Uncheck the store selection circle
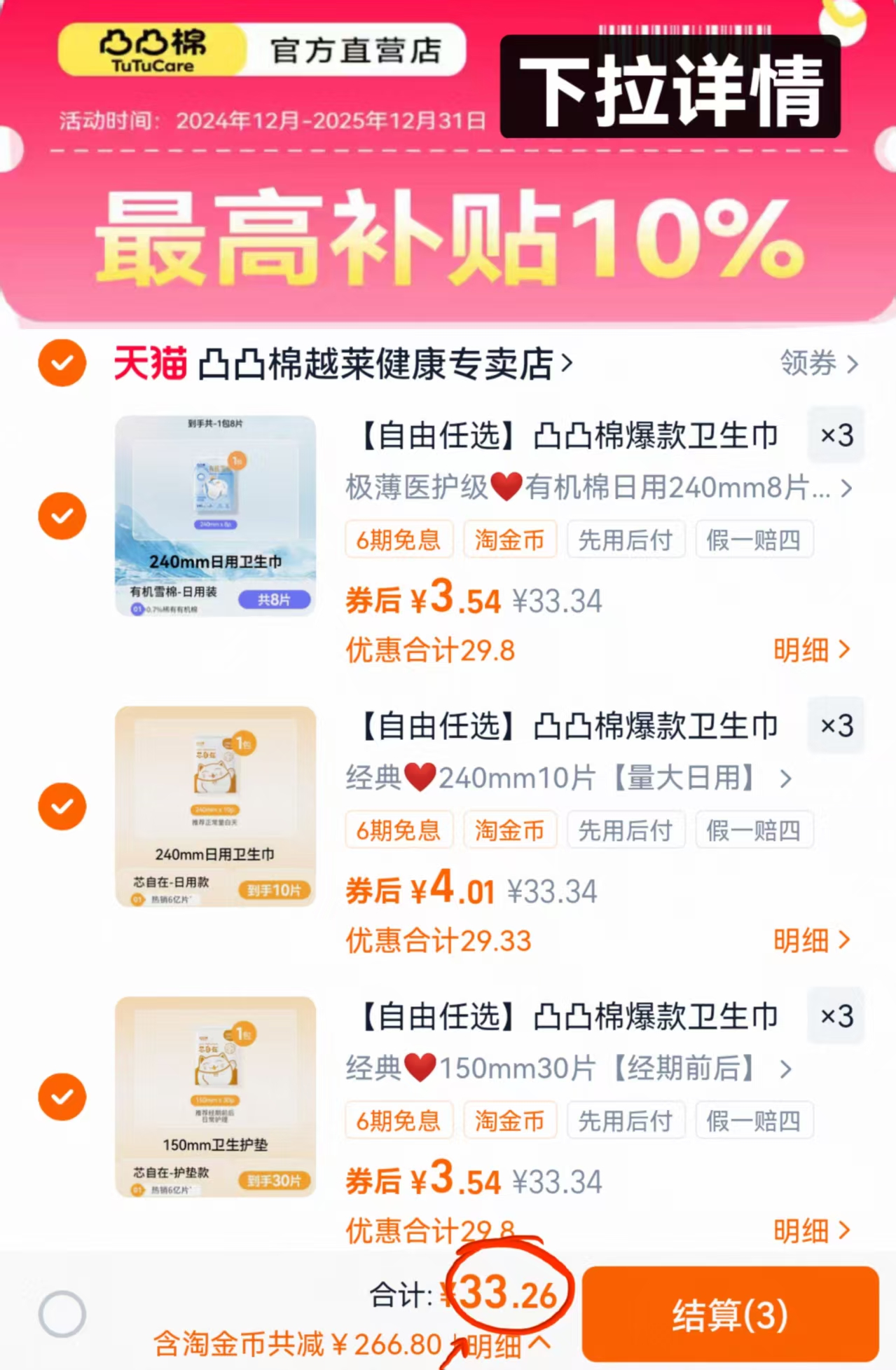 pyautogui.click(x=62, y=363)
